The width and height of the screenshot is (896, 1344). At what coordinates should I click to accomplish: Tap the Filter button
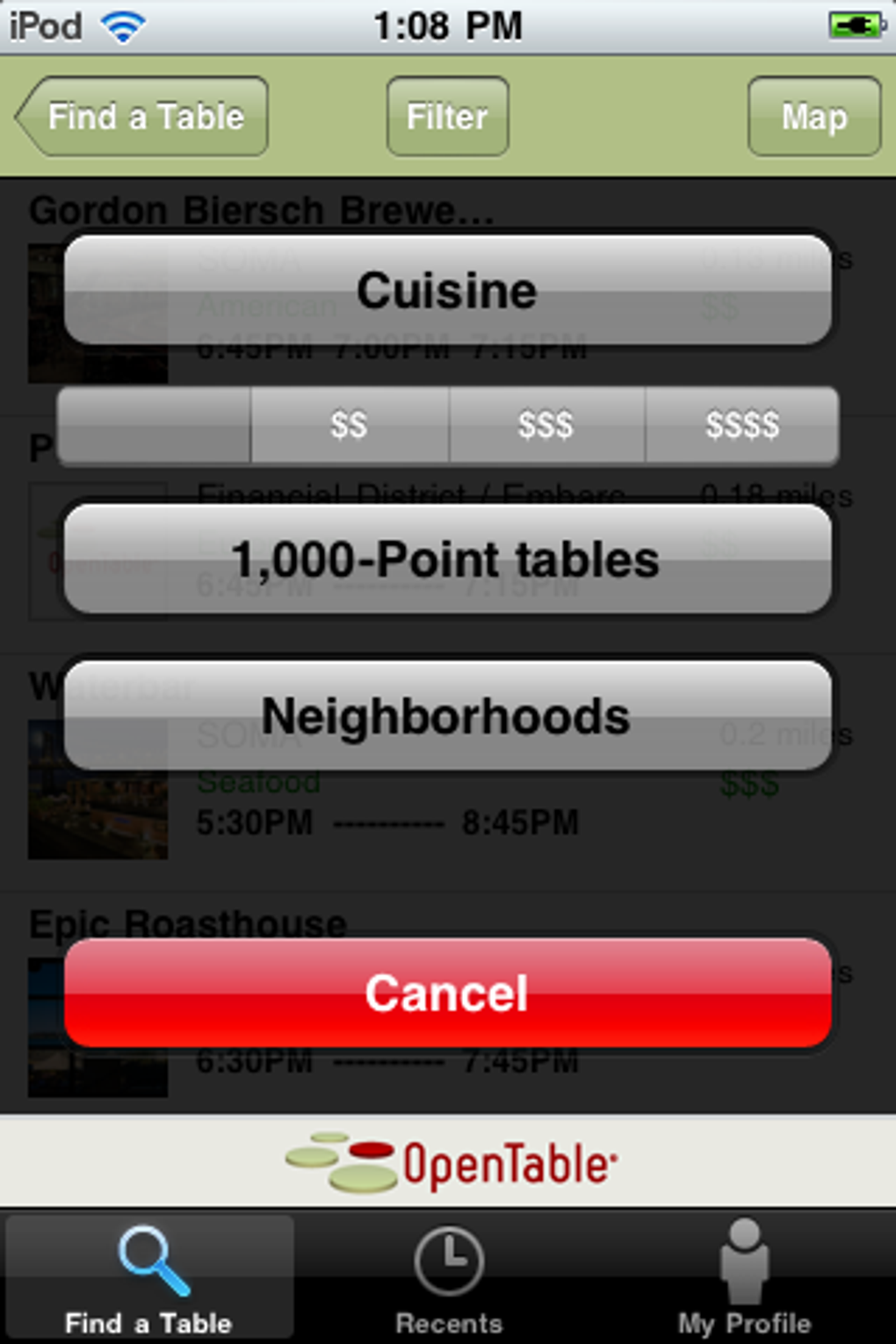(x=447, y=116)
